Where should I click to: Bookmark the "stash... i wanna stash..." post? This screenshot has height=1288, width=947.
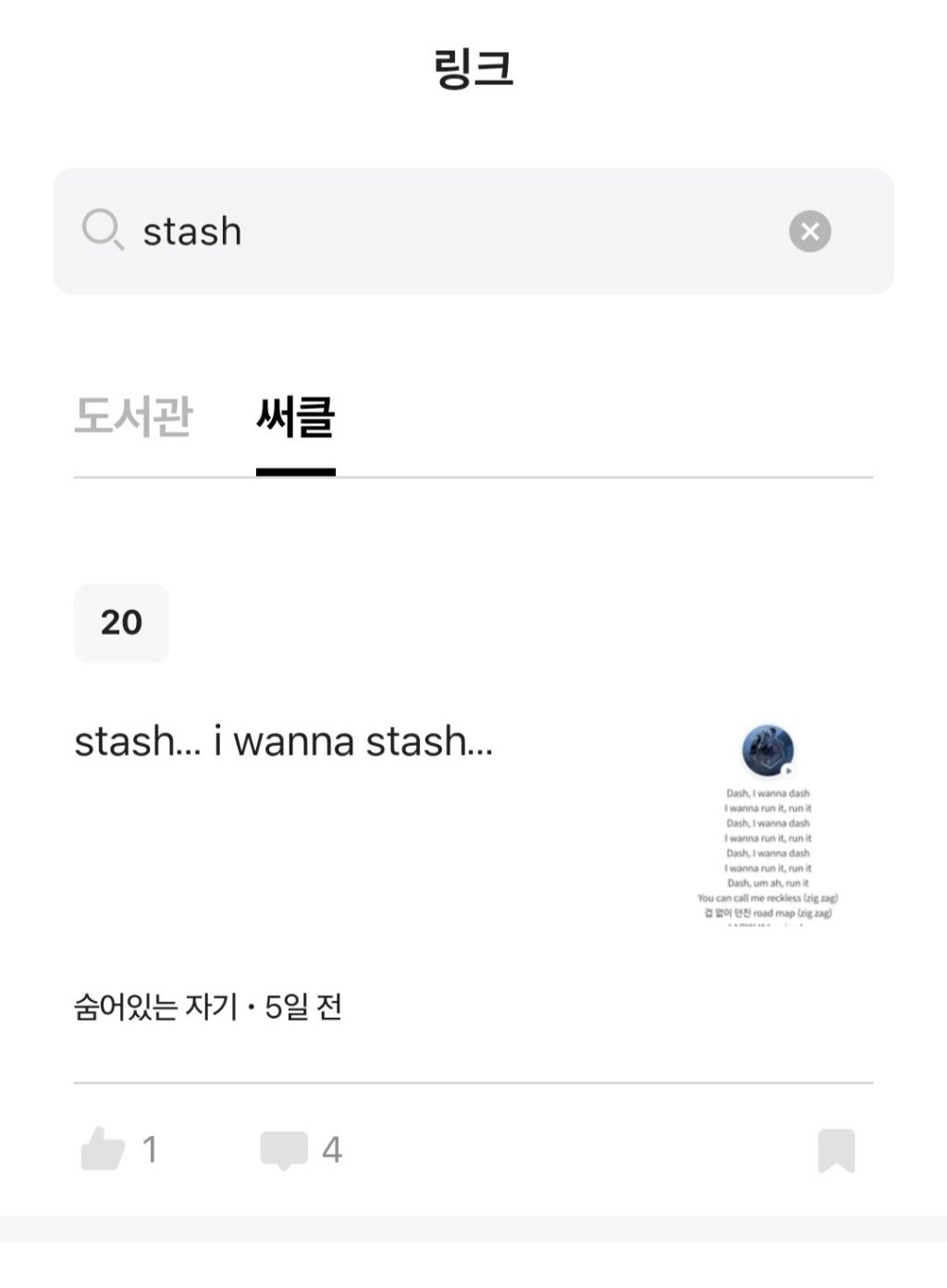[x=836, y=1150]
